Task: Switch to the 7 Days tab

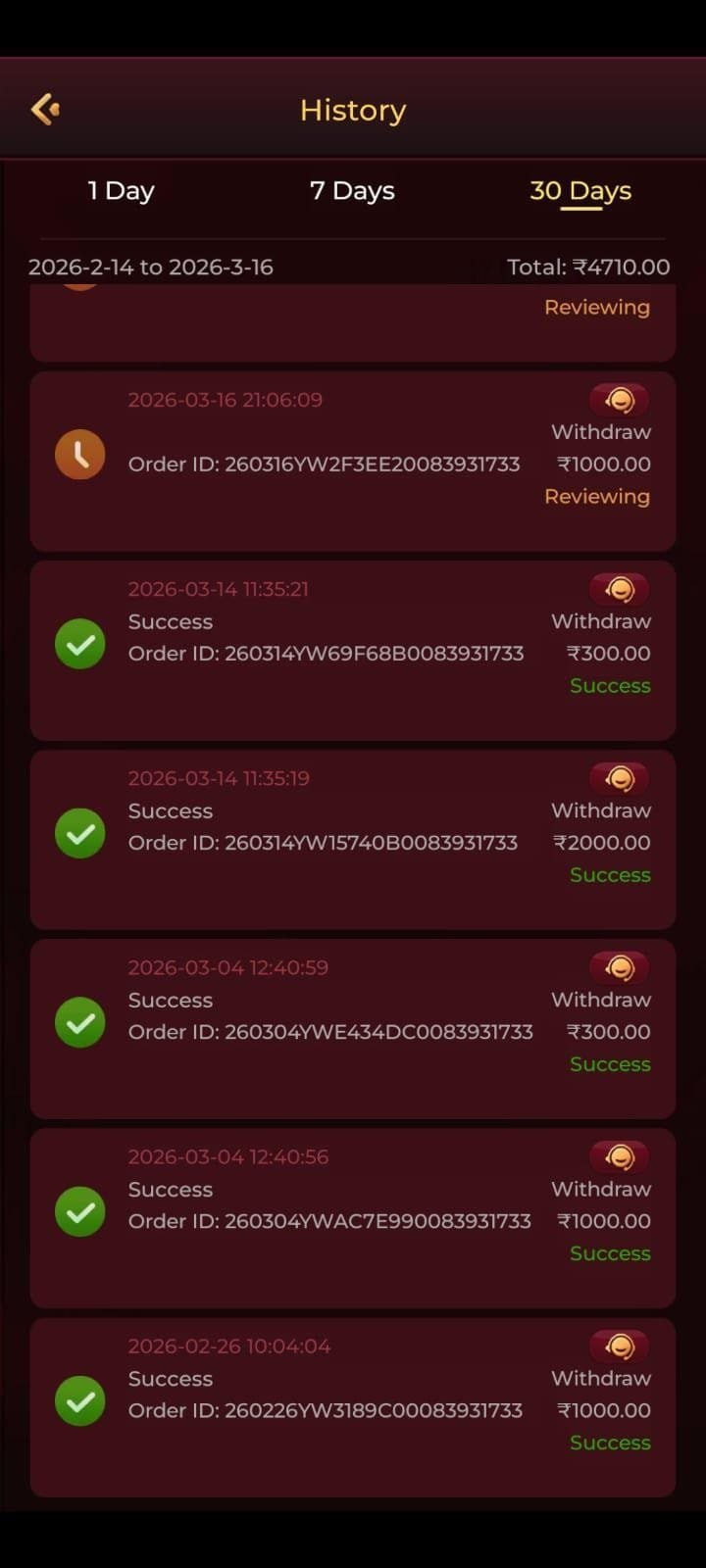Action: coord(352,191)
